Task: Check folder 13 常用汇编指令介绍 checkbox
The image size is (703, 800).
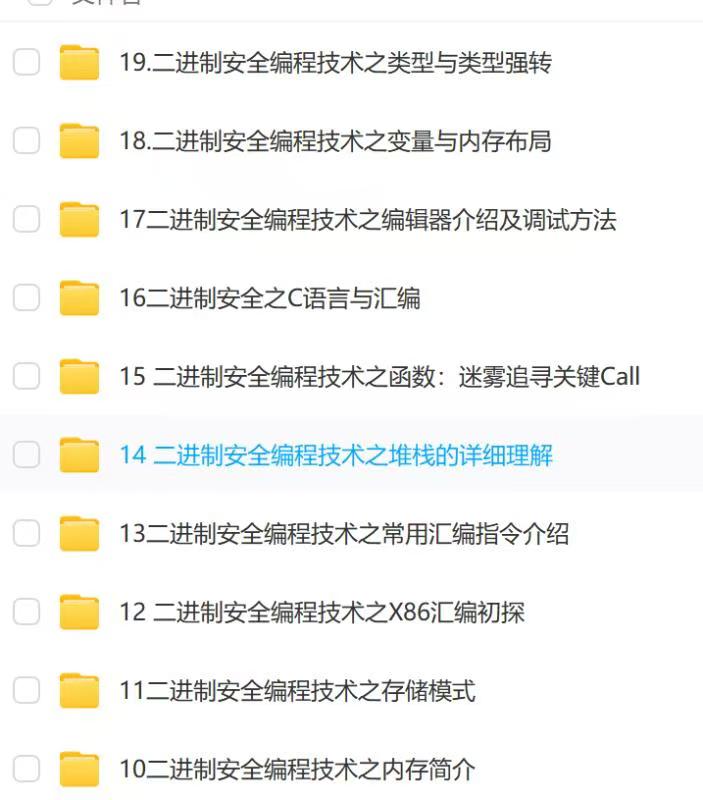Action: (x=26, y=534)
